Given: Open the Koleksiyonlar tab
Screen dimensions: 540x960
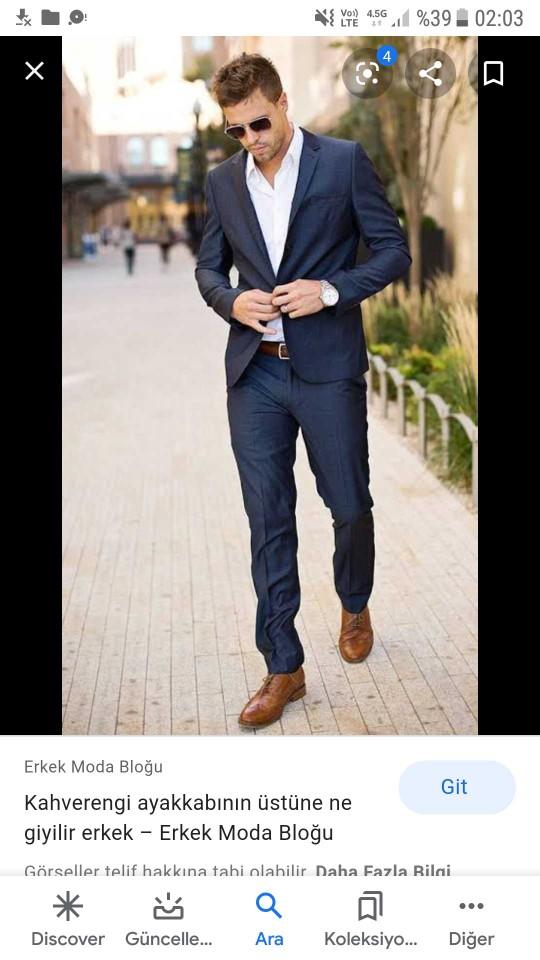Looking at the screenshot, I should coord(370,919).
